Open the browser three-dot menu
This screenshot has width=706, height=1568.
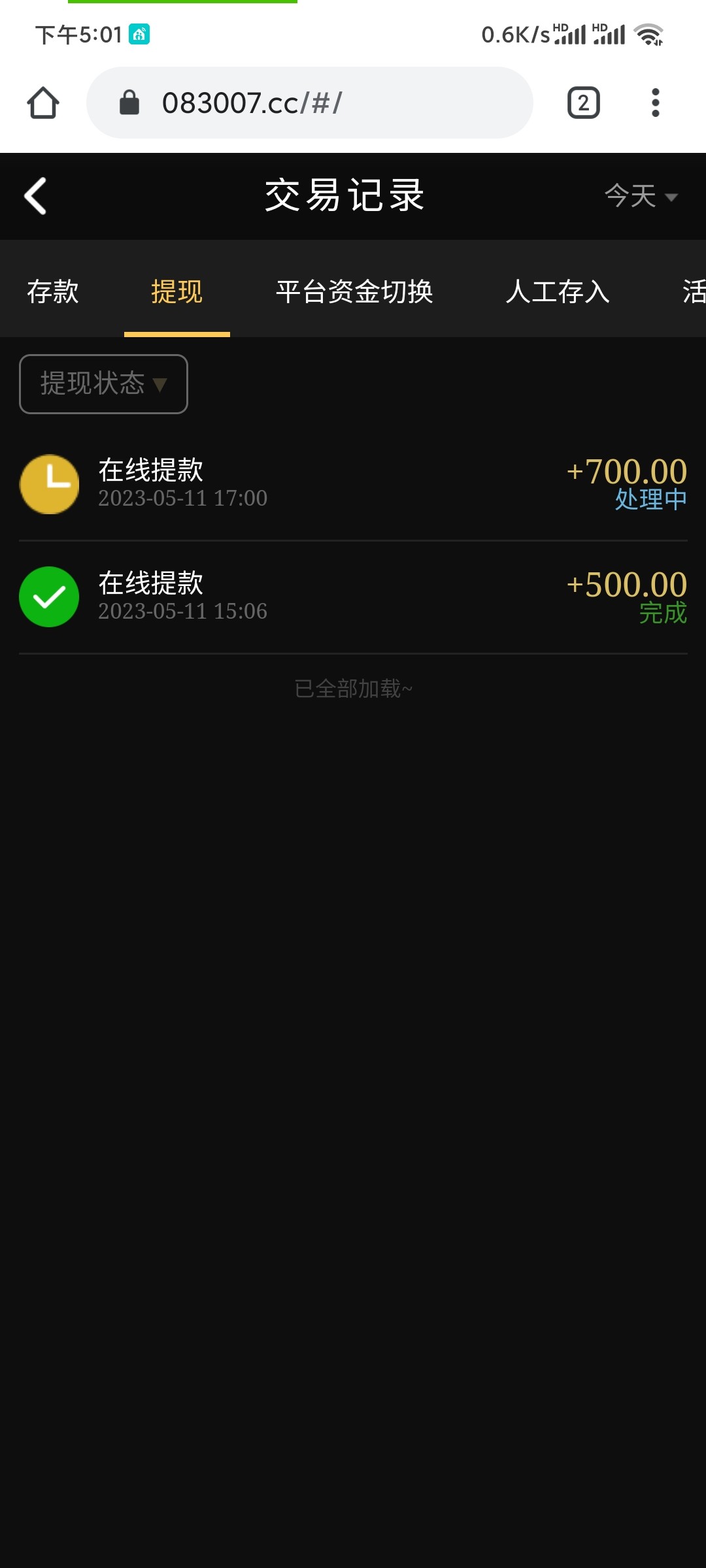pyautogui.click(x=655, y=102)
